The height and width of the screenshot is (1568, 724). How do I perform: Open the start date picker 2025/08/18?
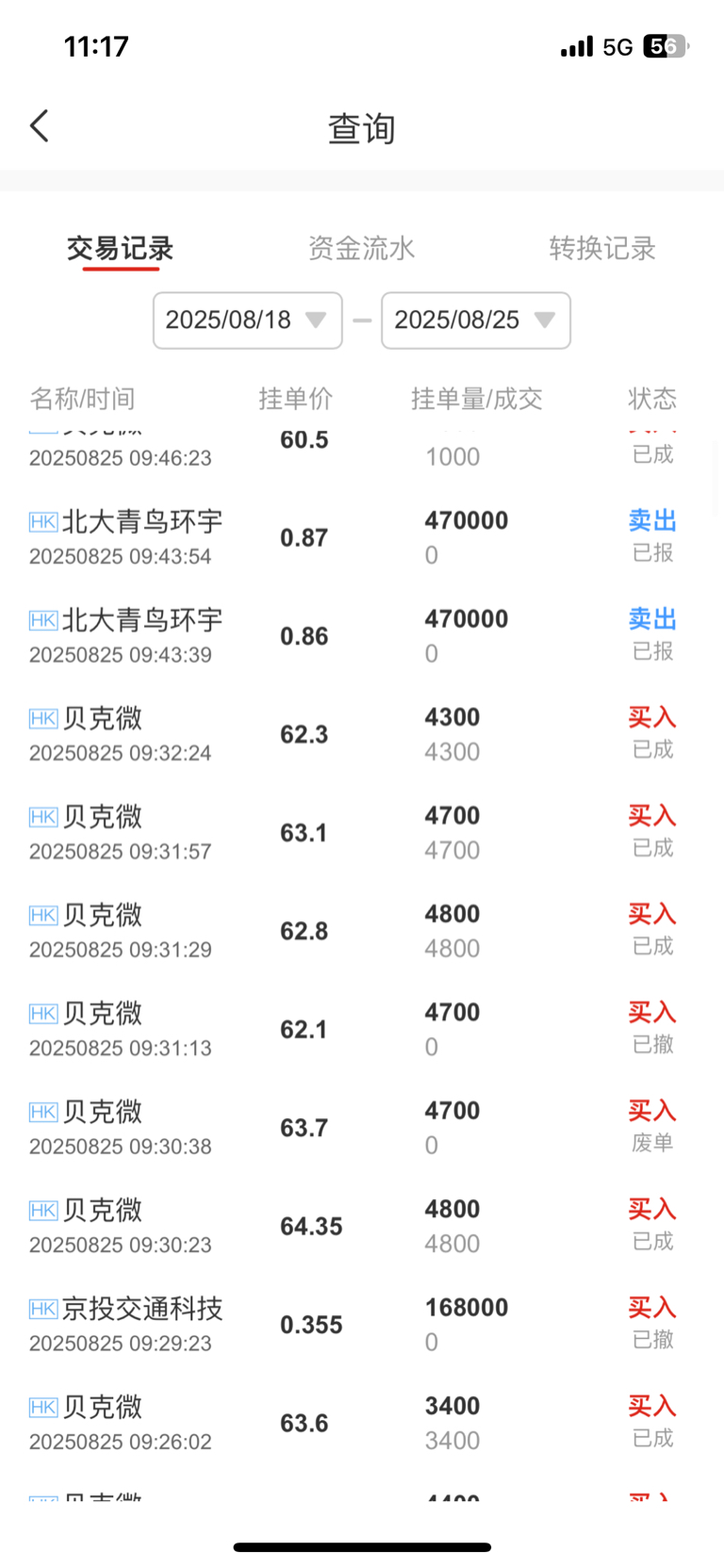pos(248,321)
